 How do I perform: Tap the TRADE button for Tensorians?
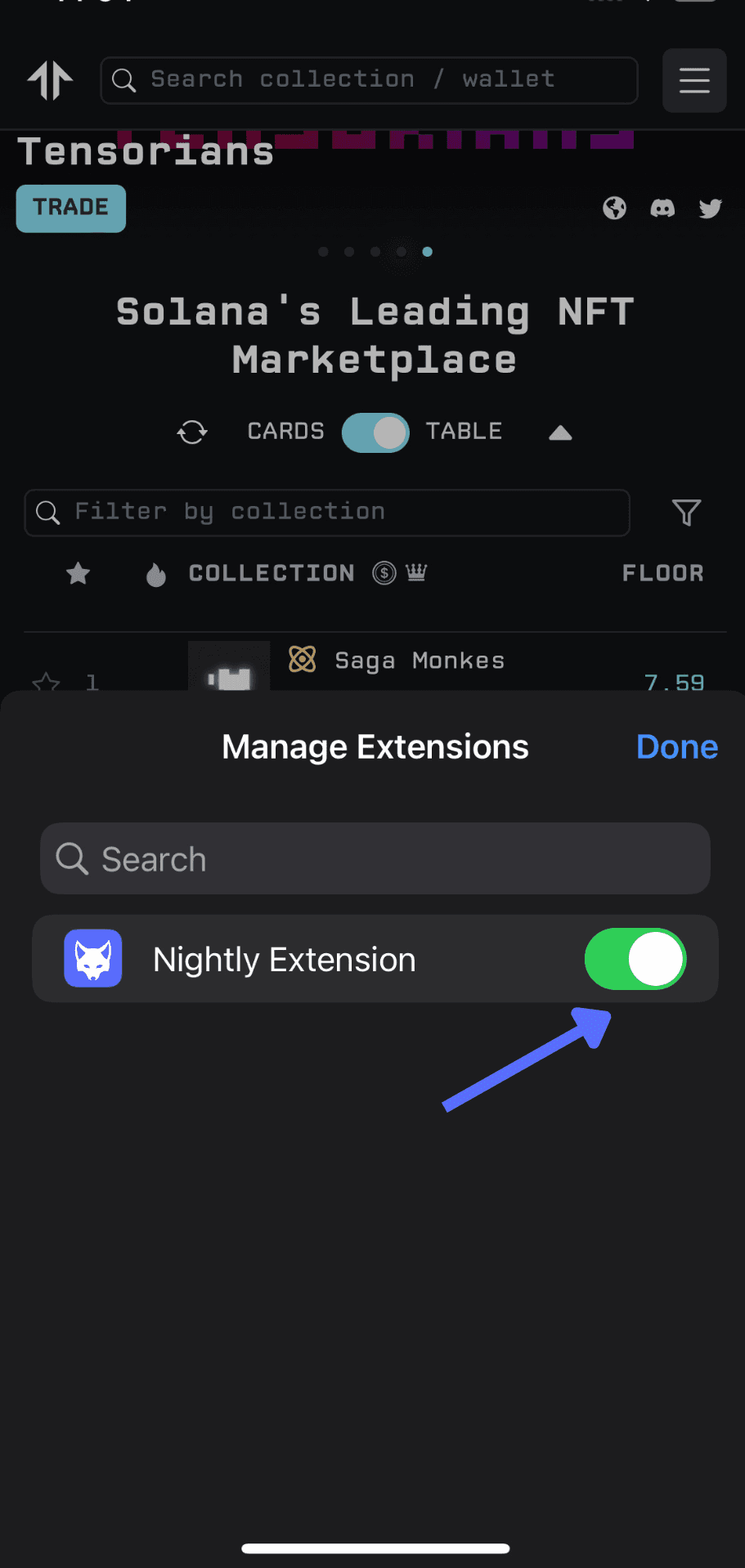71,208
